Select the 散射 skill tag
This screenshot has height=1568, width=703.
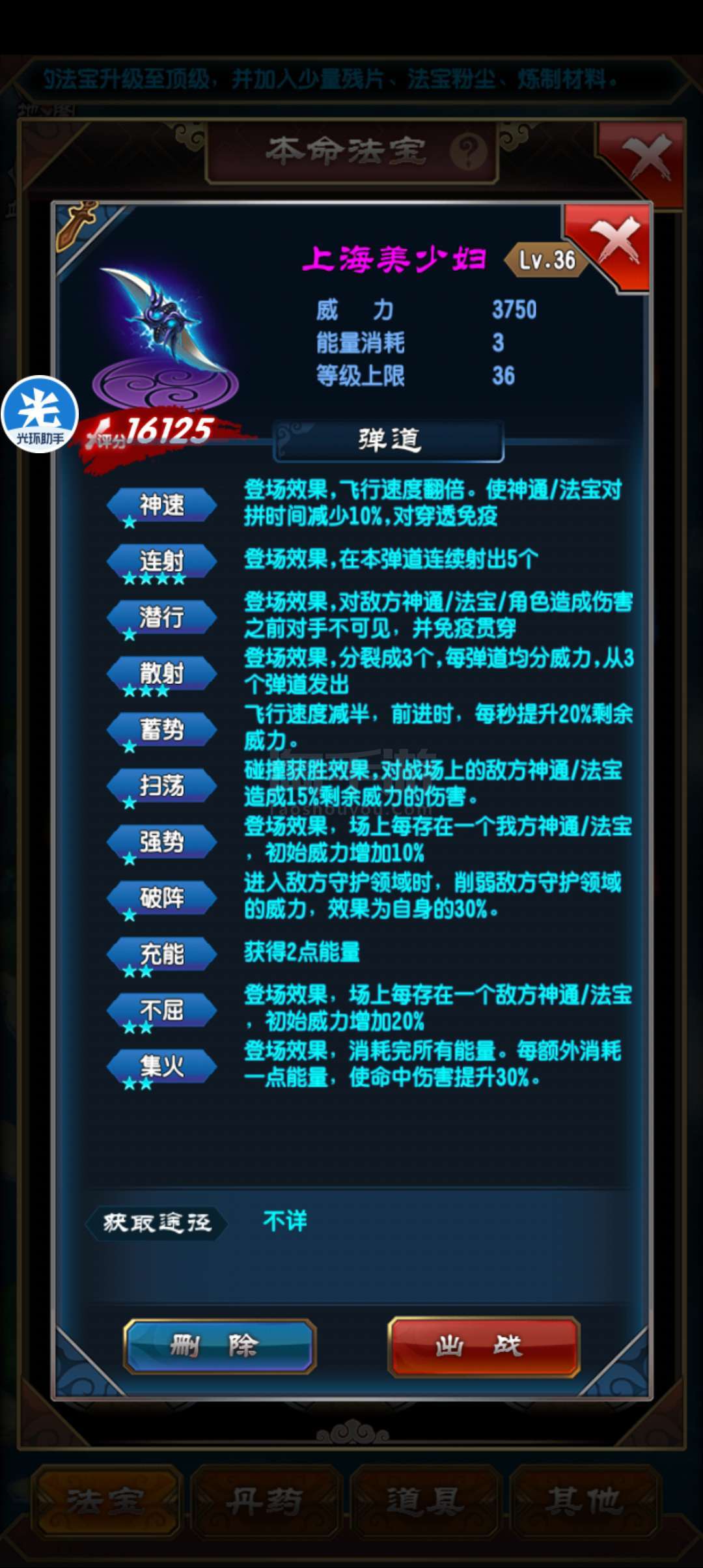click(161, 673)
